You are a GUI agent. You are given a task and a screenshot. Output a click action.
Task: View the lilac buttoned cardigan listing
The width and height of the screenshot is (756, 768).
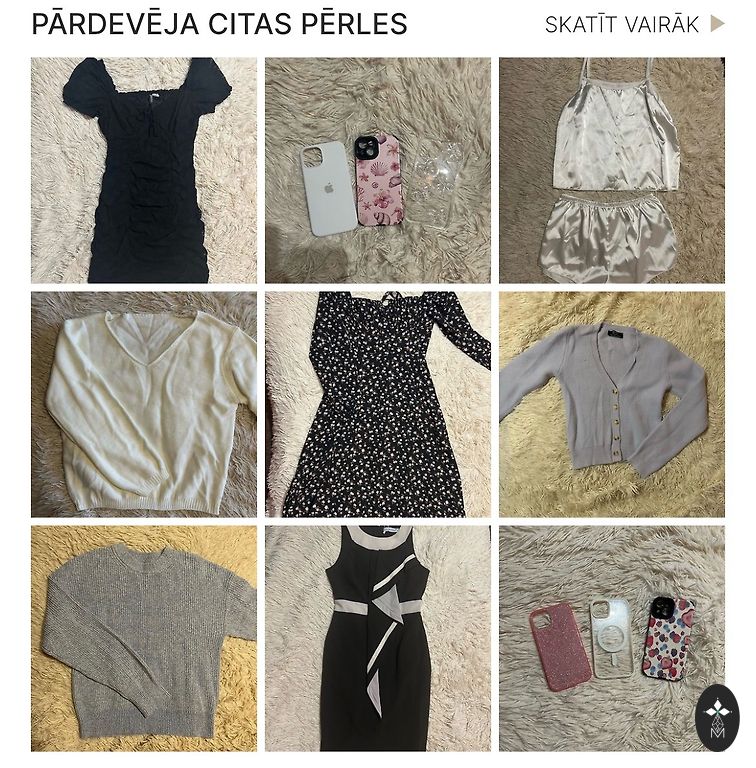tap(611, 404)
